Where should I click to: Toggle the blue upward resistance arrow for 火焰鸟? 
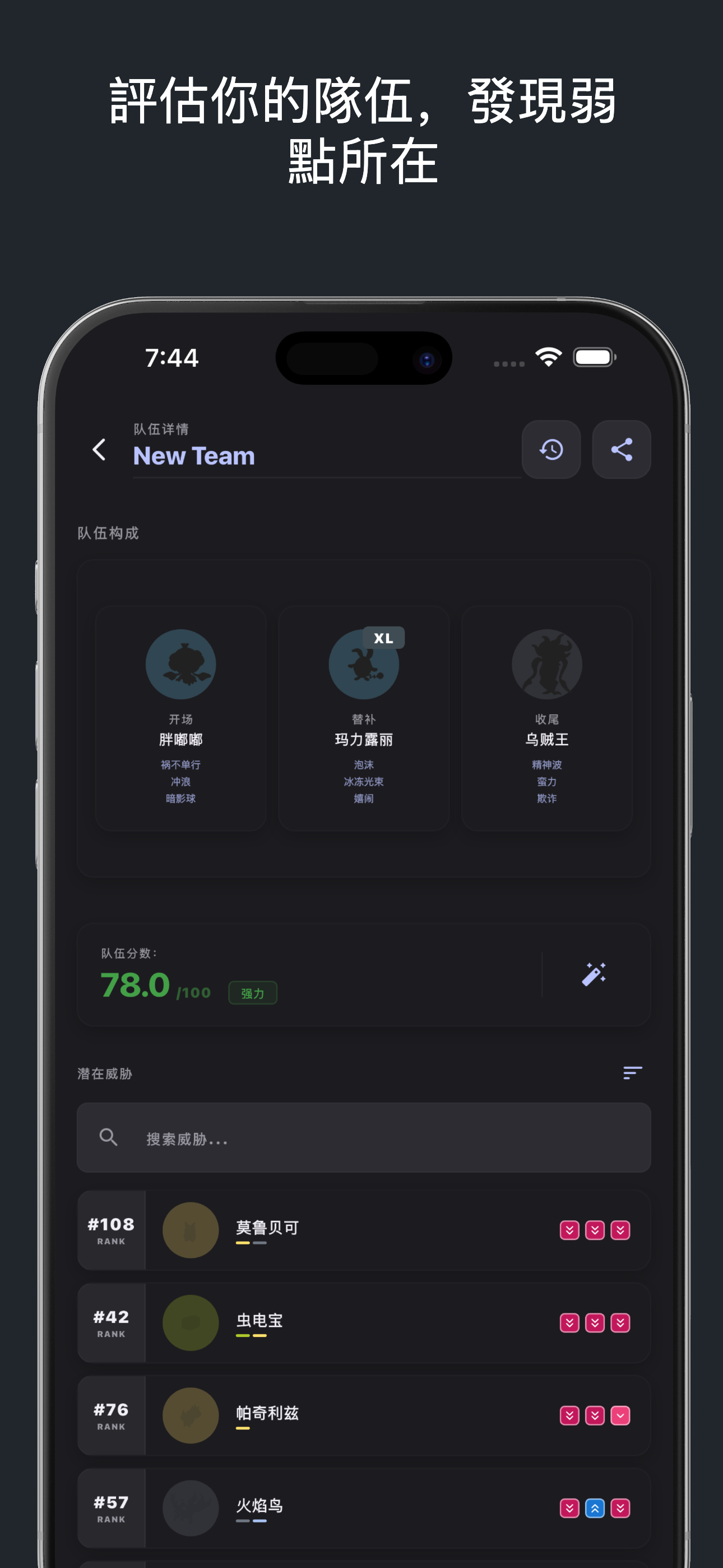pos(594,1508)
